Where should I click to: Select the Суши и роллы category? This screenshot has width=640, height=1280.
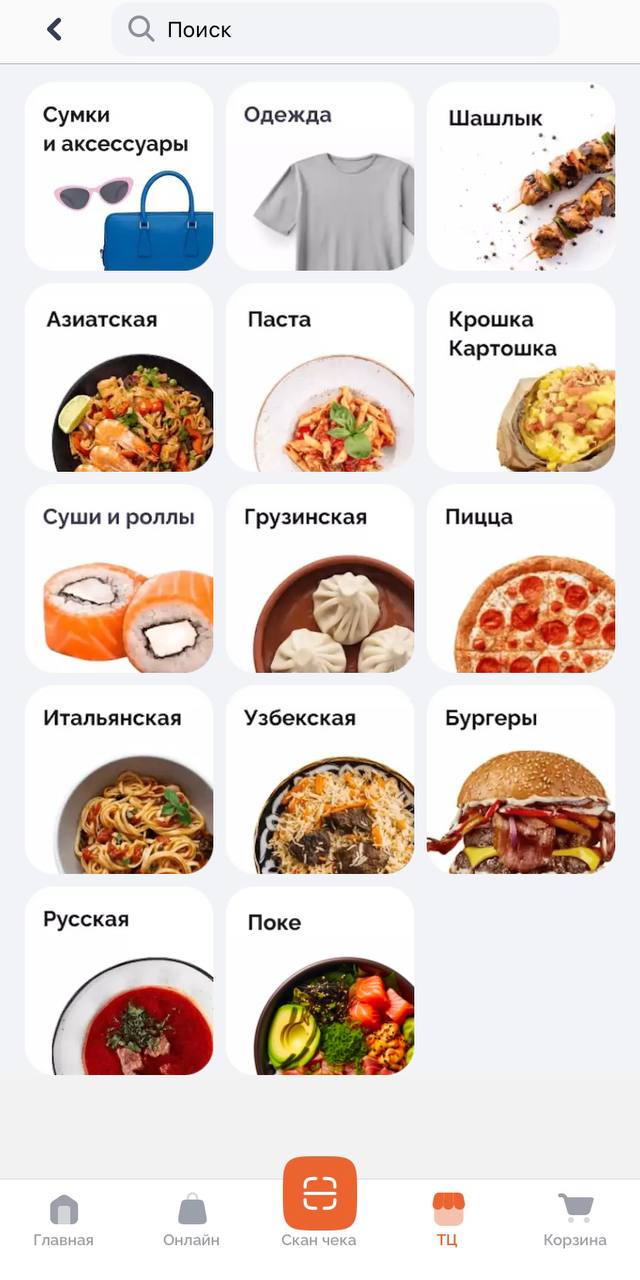(119, 578)
